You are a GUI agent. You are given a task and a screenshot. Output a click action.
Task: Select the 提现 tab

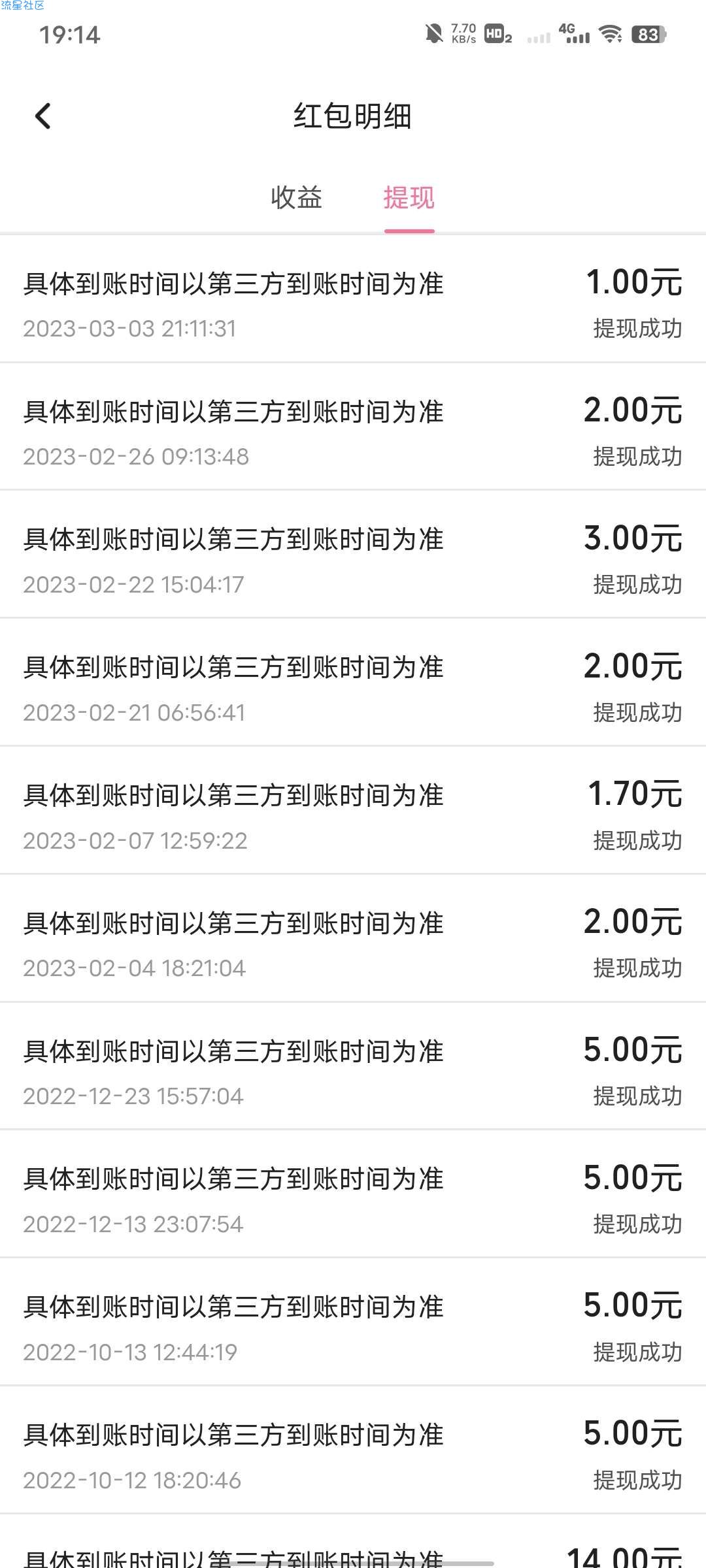[409, 197]
